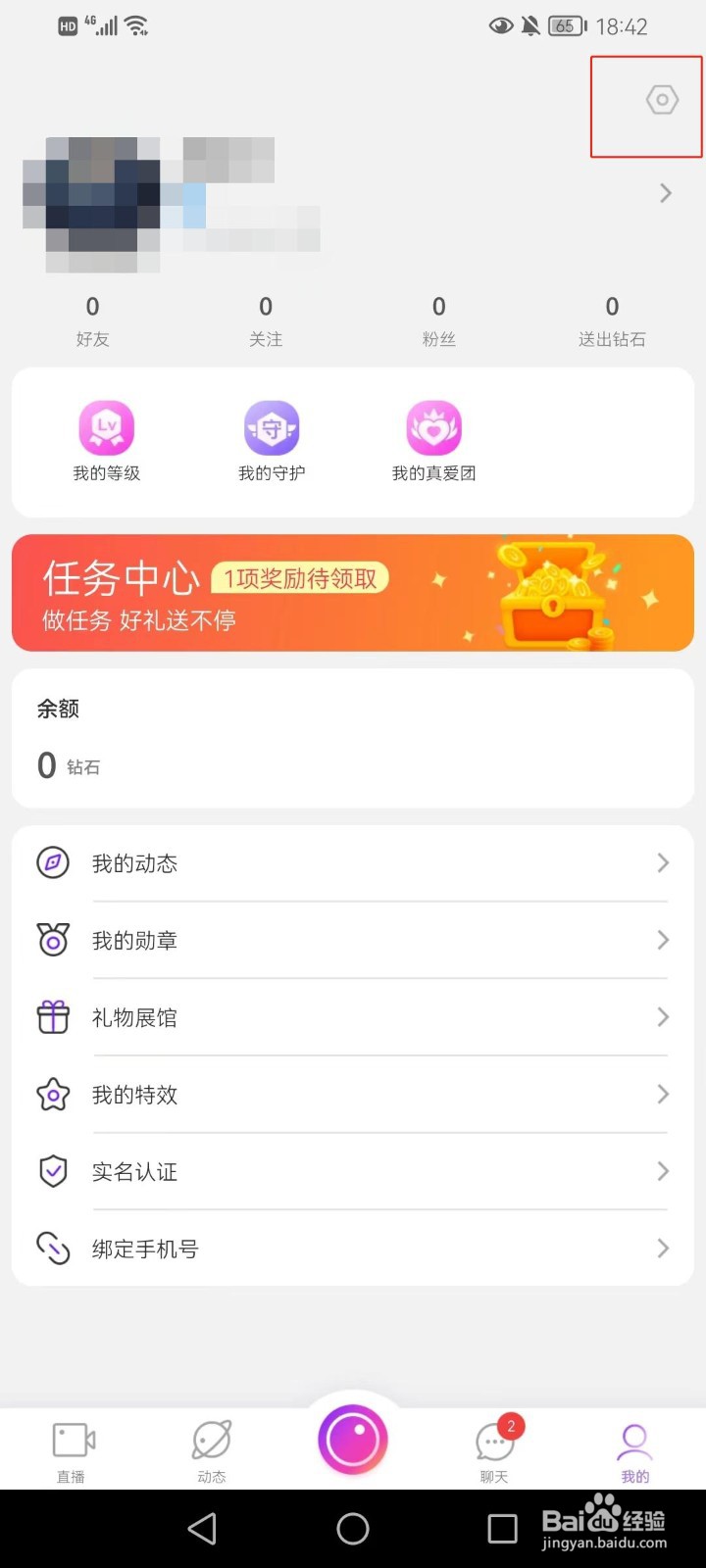Tap the Android home circle button

353,1527
